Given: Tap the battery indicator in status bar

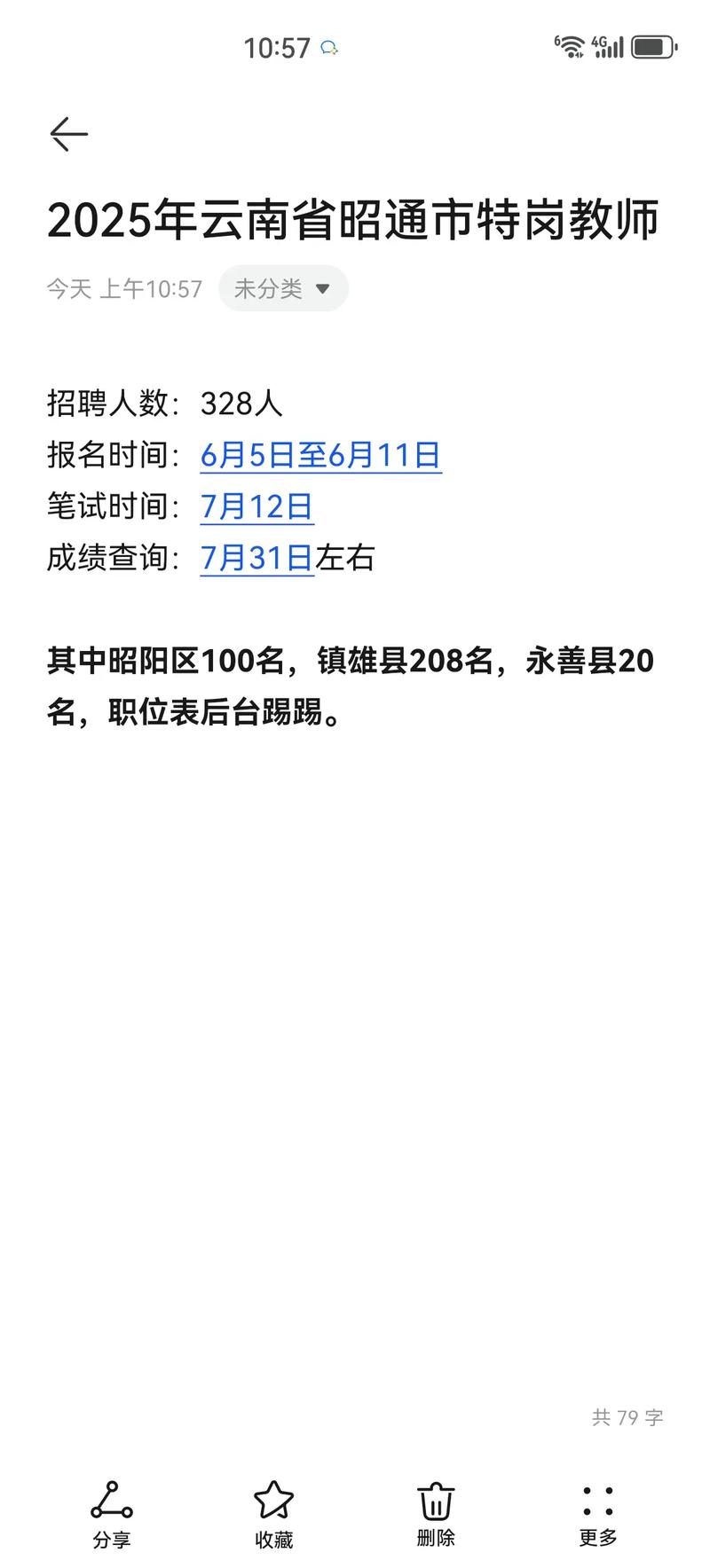Looking at the screenshot, I should [x=652, y=48].
